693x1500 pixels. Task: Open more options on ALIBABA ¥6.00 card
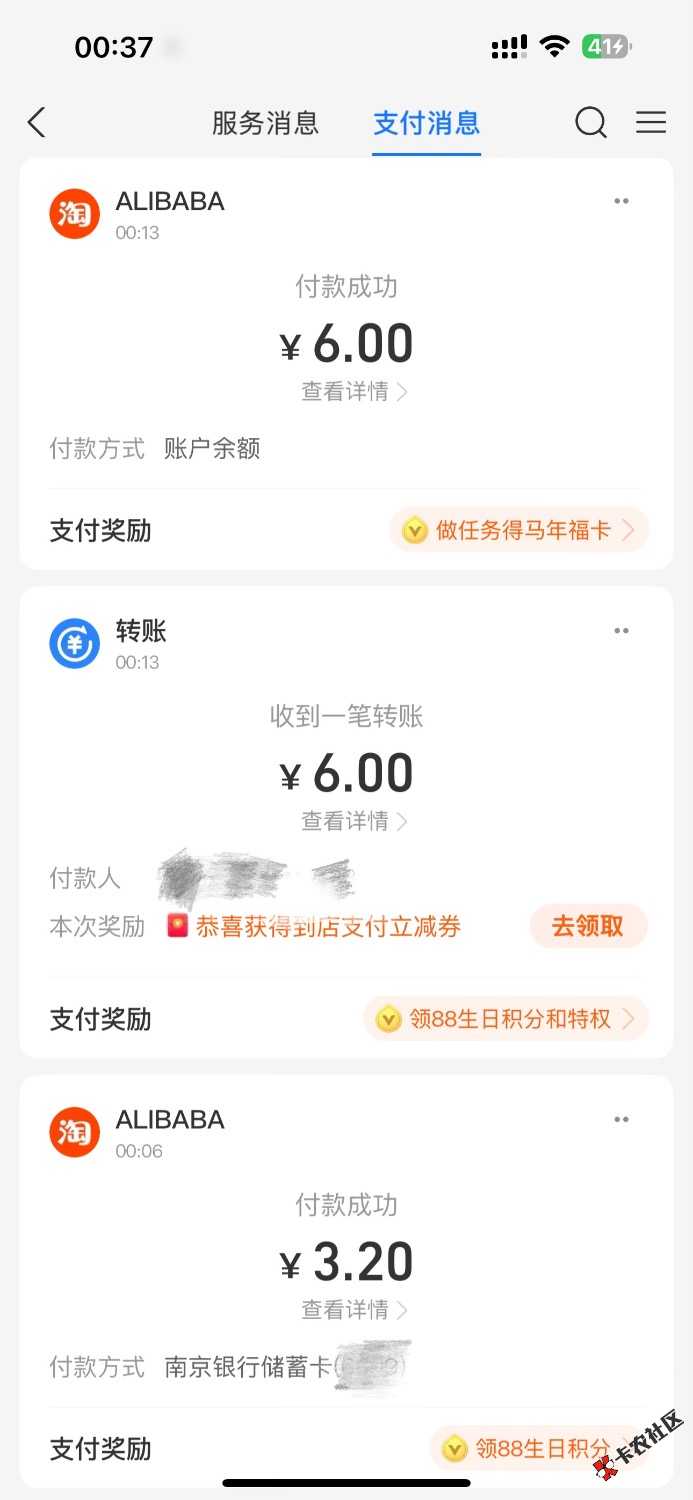(x=622, y=201)
